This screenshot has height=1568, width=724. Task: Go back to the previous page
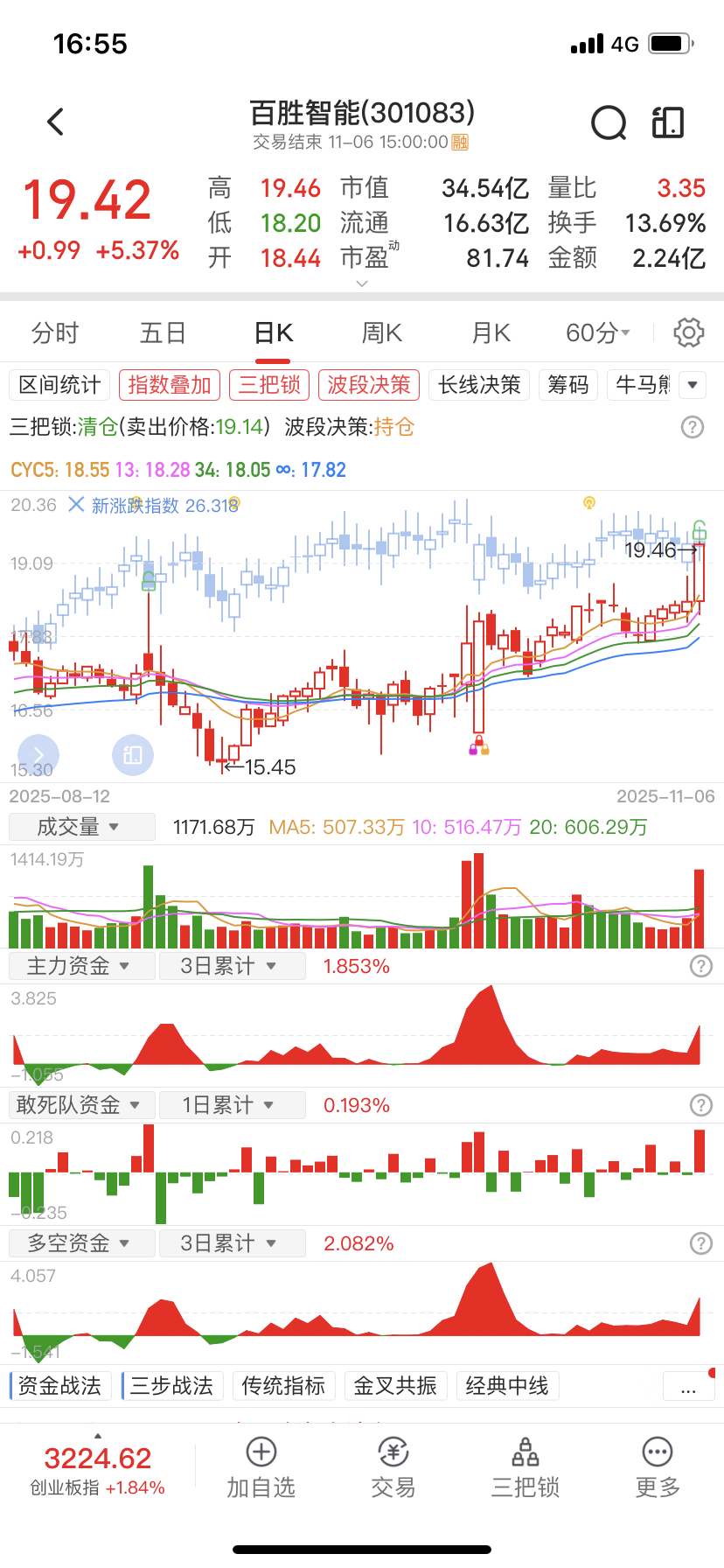tap(56, 122)
